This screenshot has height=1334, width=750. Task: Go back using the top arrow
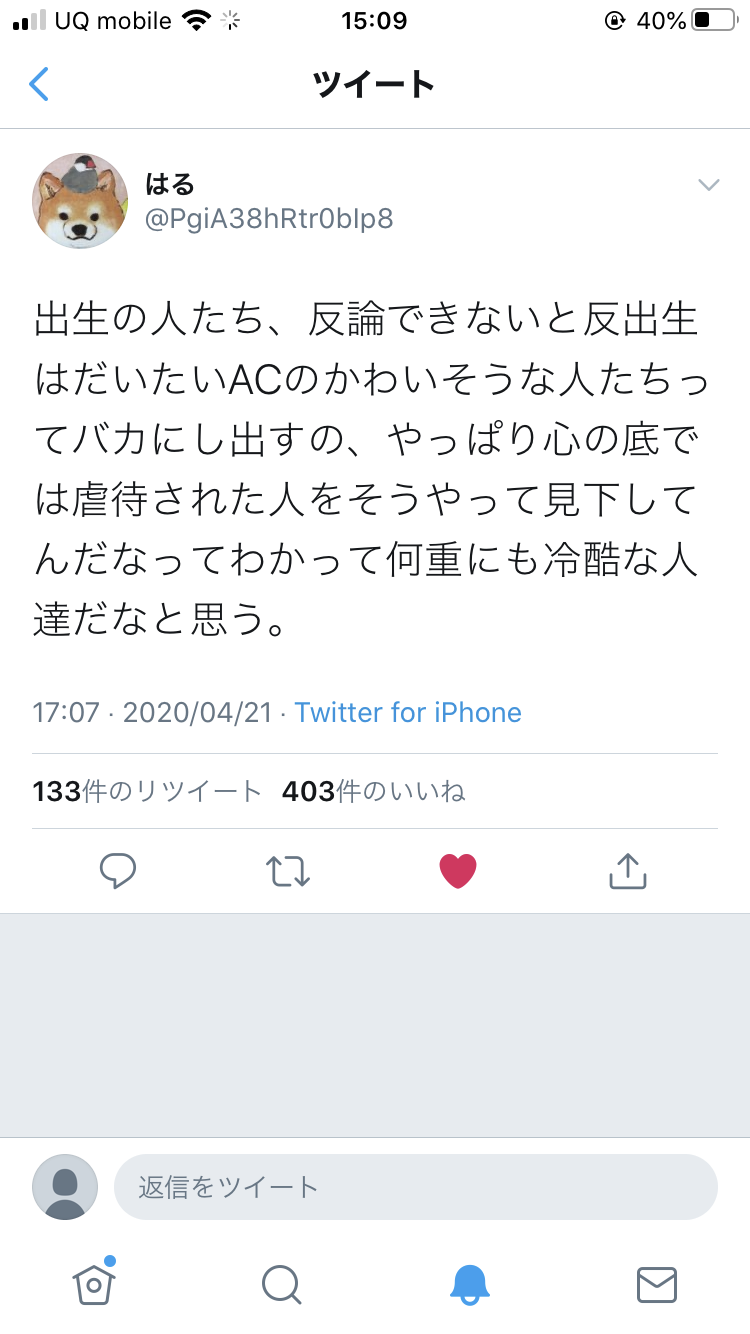click(x=39, y=84)
